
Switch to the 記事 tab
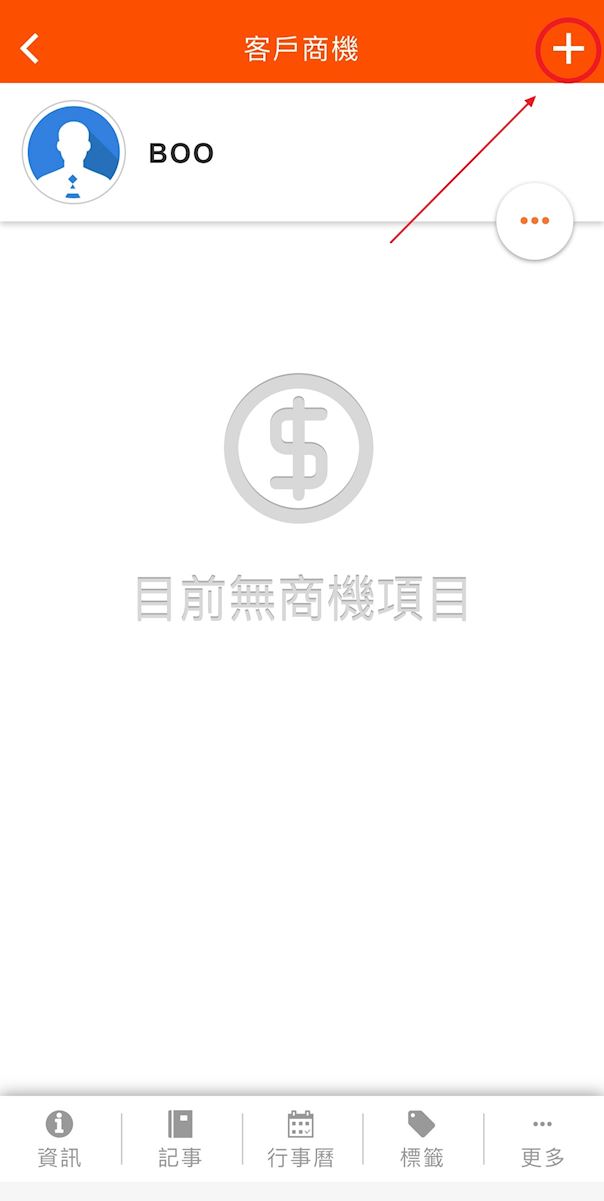click(181, 1139)
